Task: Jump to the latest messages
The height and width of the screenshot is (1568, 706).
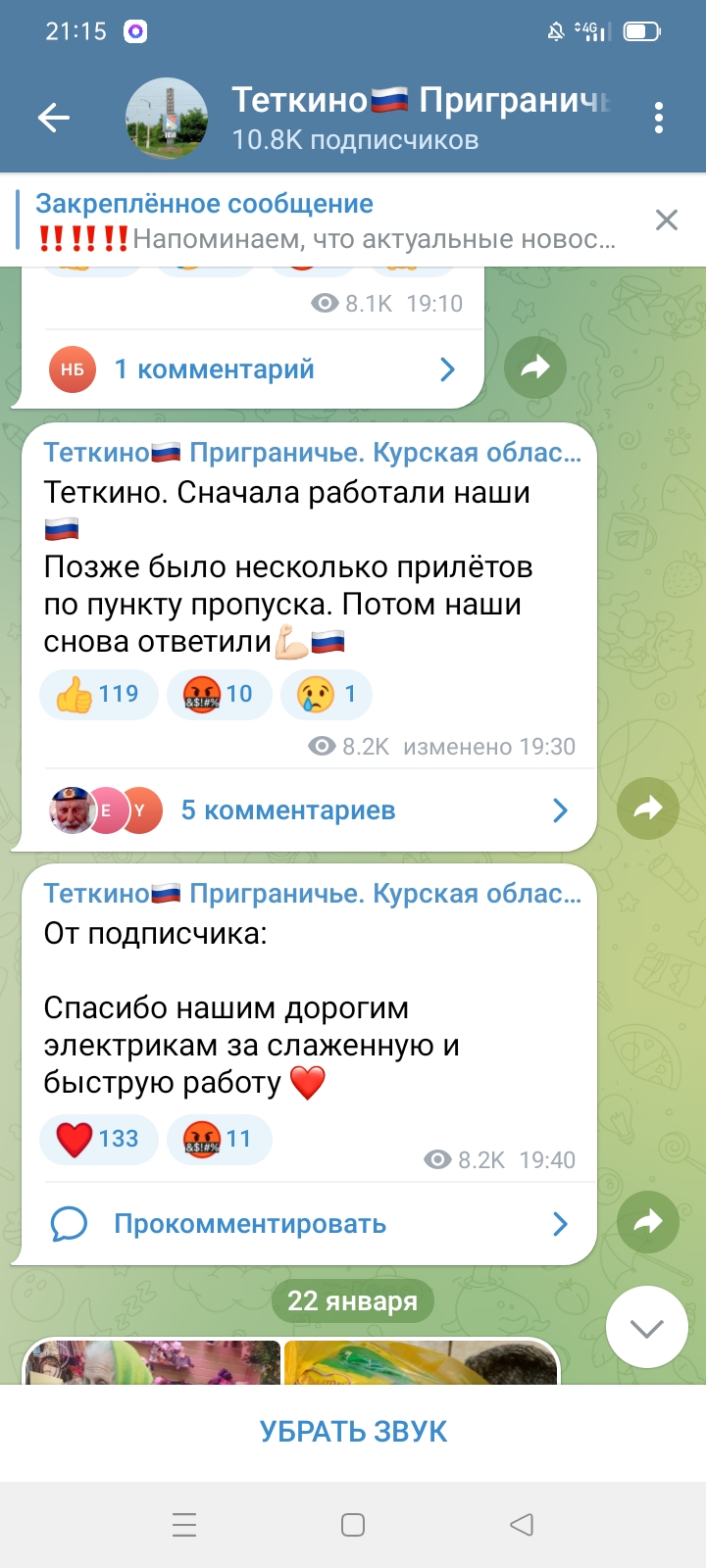Action: [x=647, y=1328]
